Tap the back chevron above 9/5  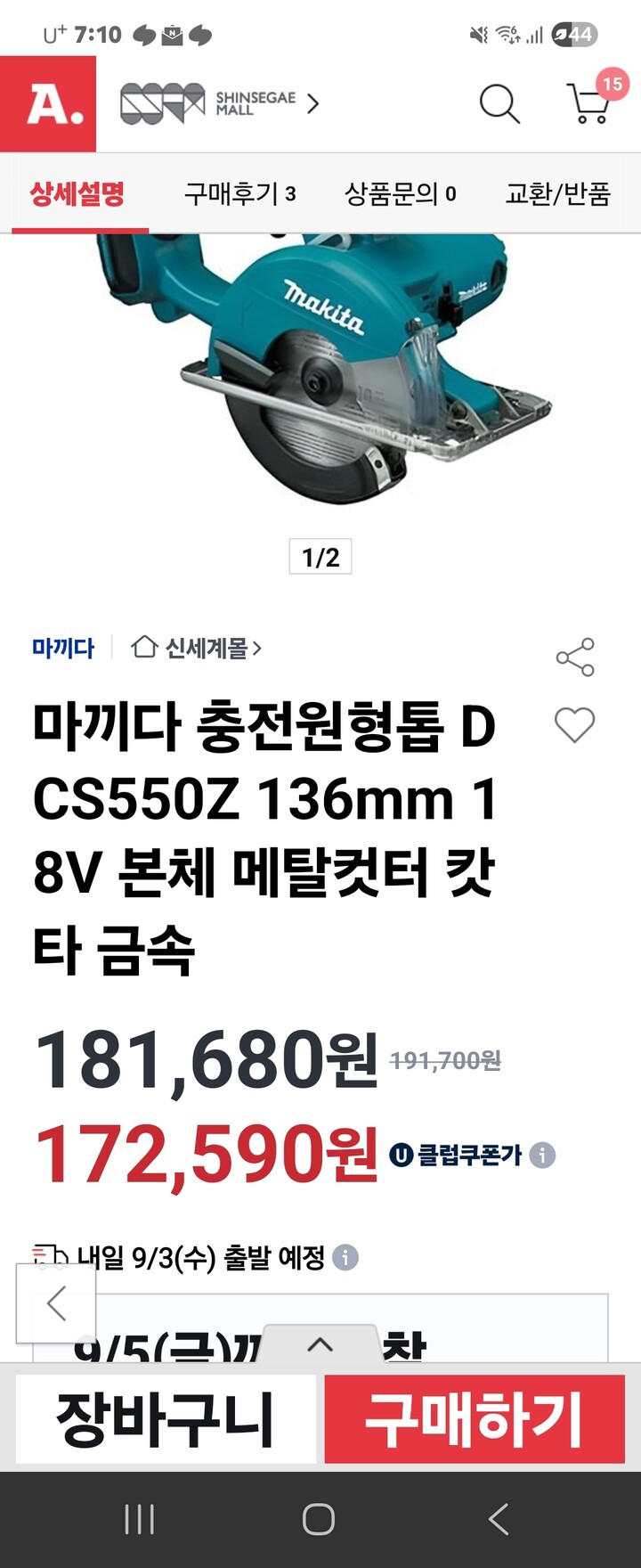tap(56, 1301)
